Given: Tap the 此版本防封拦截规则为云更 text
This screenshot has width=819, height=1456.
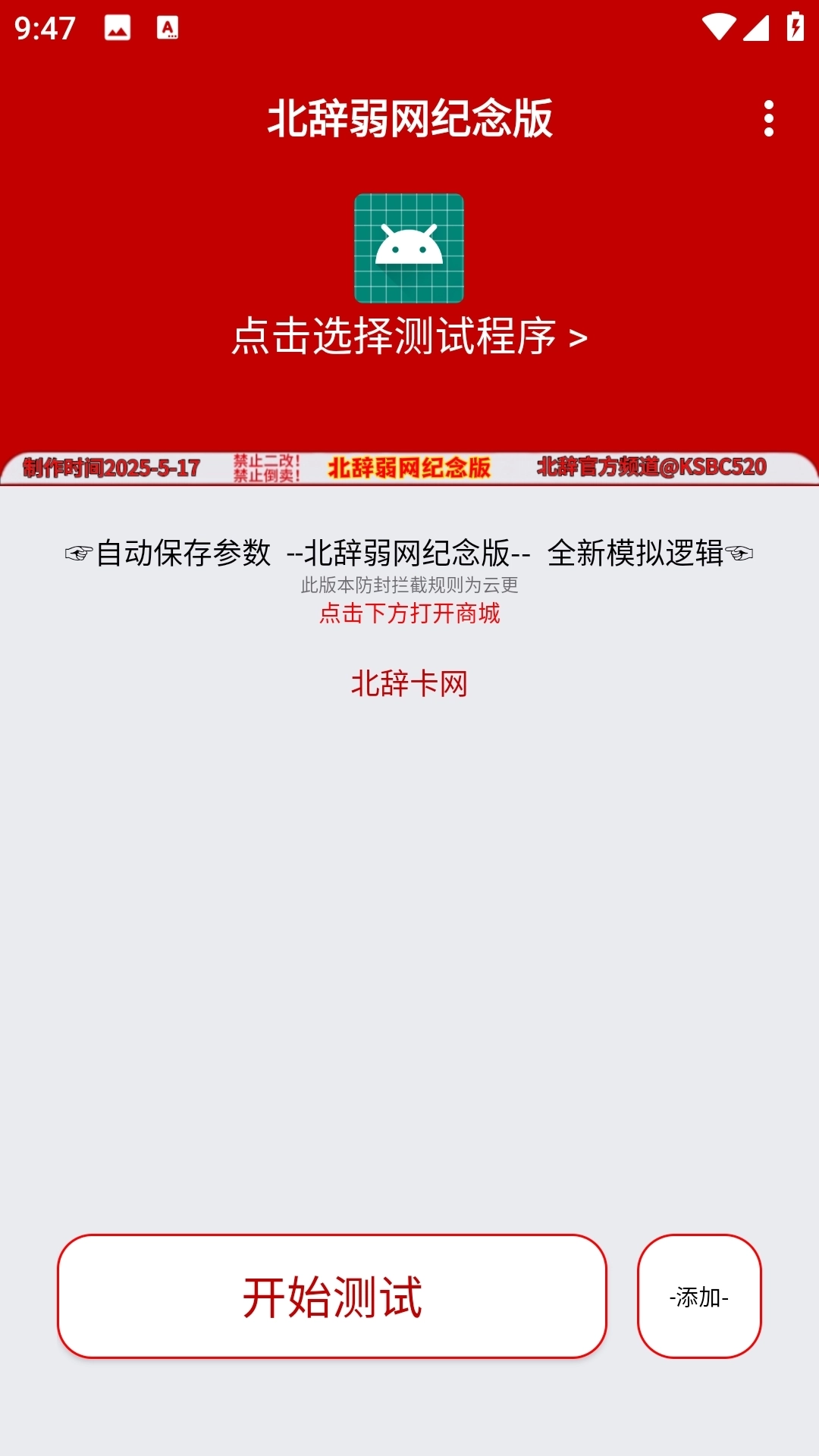Looking at the screenshot, I should tap(409, 585).
